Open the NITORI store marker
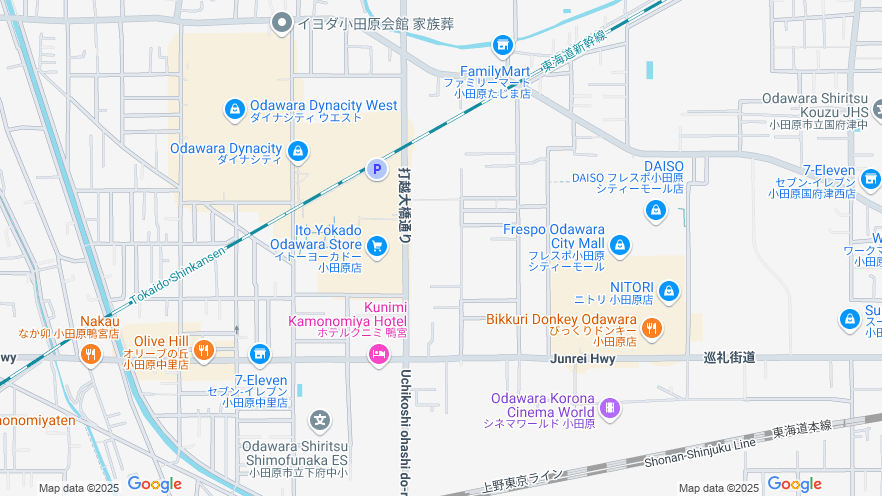882x496 pixels. tap(668, 292)
